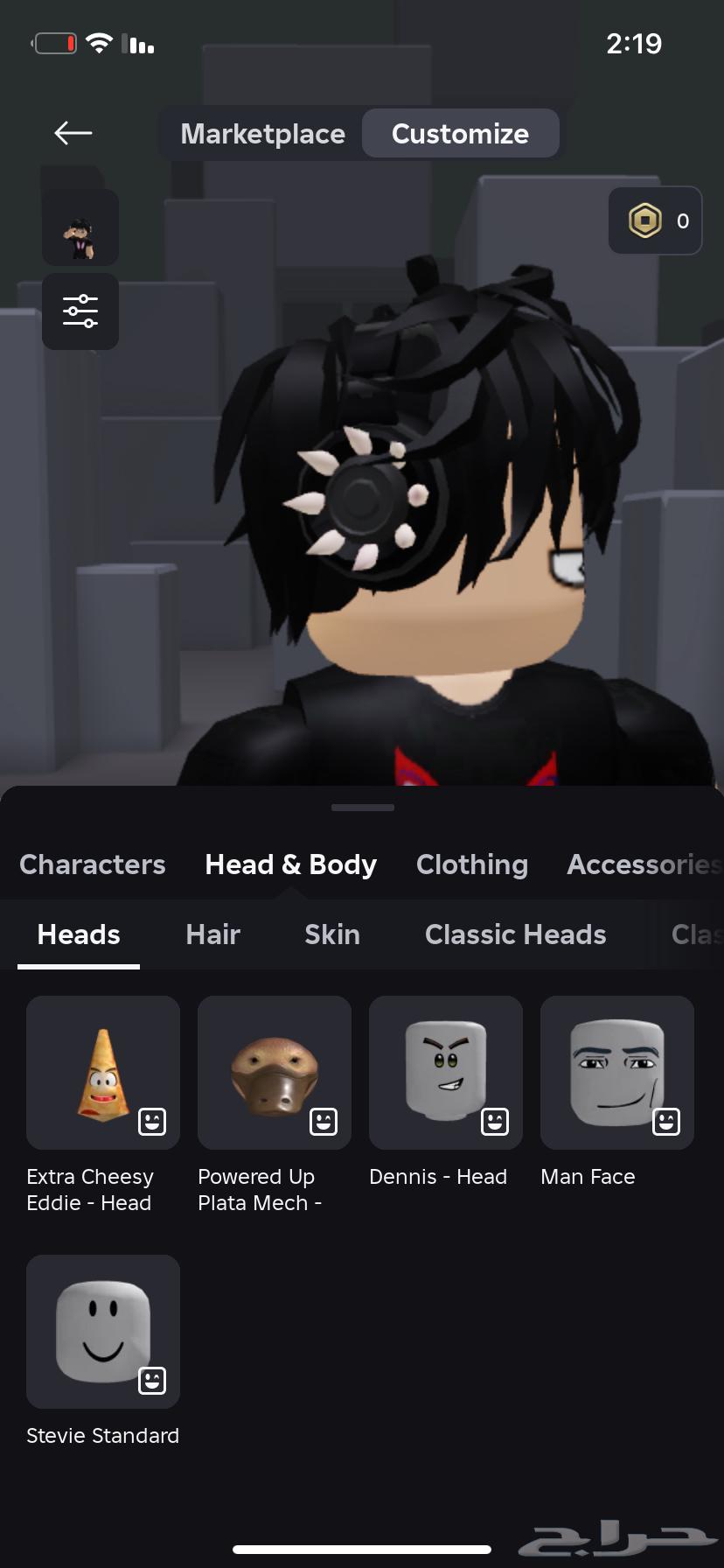Open the Robux balance button
The image size is (724, 1568).
click(655, 220)
